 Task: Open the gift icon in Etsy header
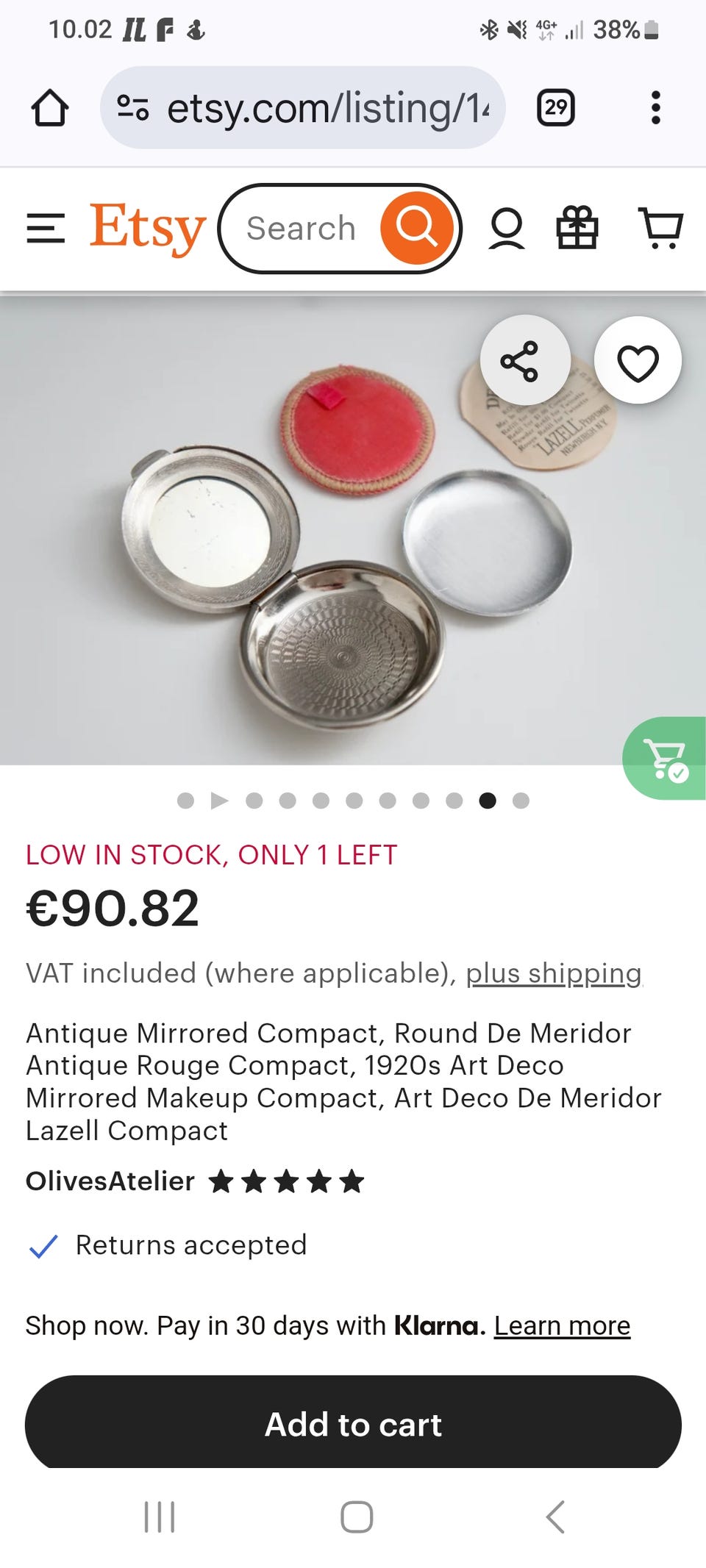pos(577,228)
